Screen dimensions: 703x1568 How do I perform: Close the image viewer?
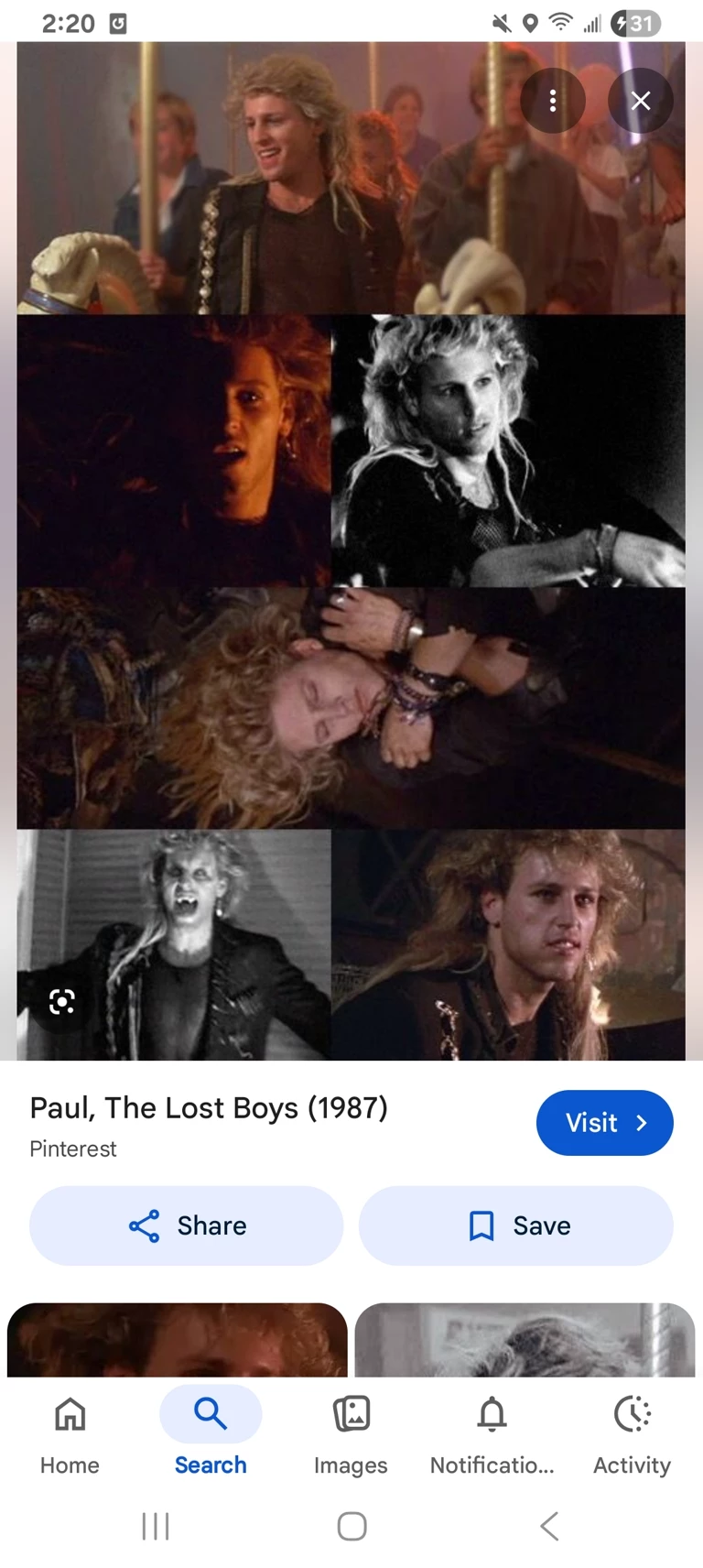pos(641,101)
